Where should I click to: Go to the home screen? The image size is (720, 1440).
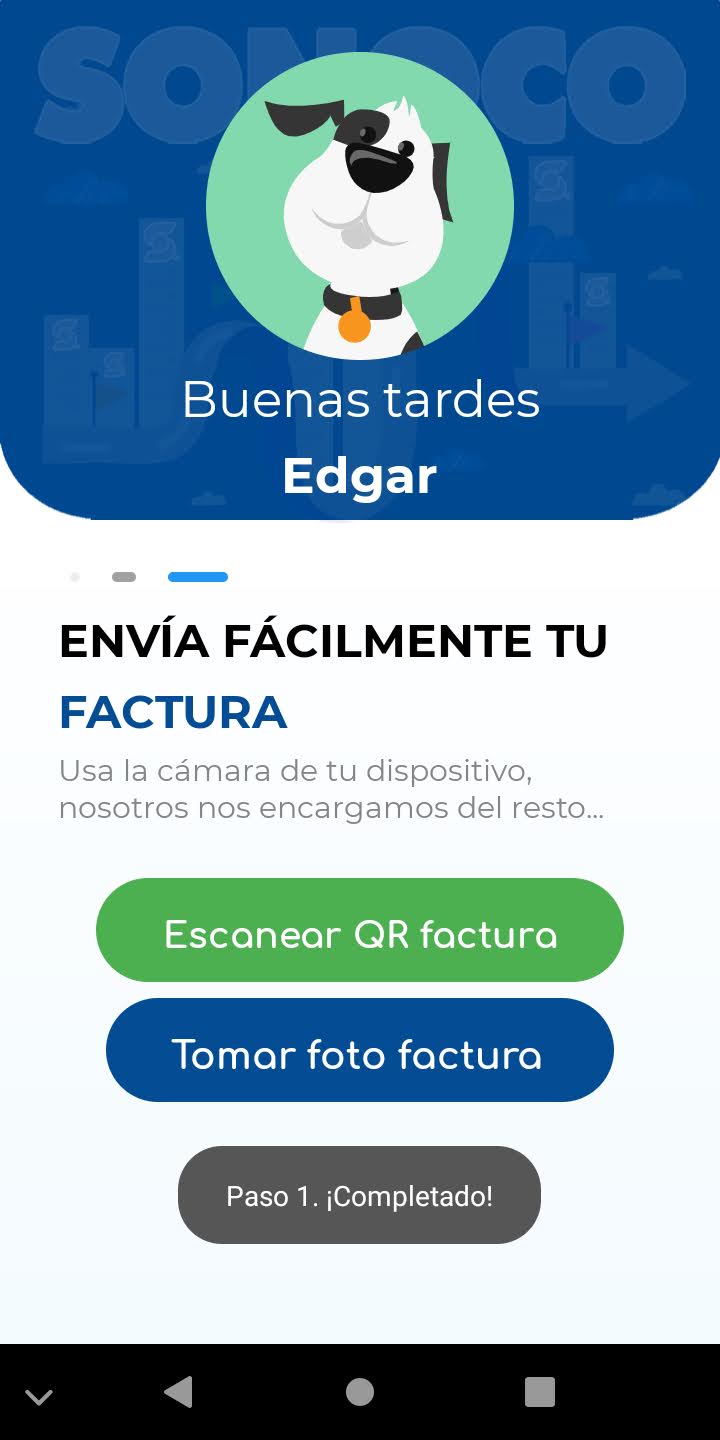pos(360,1392)
